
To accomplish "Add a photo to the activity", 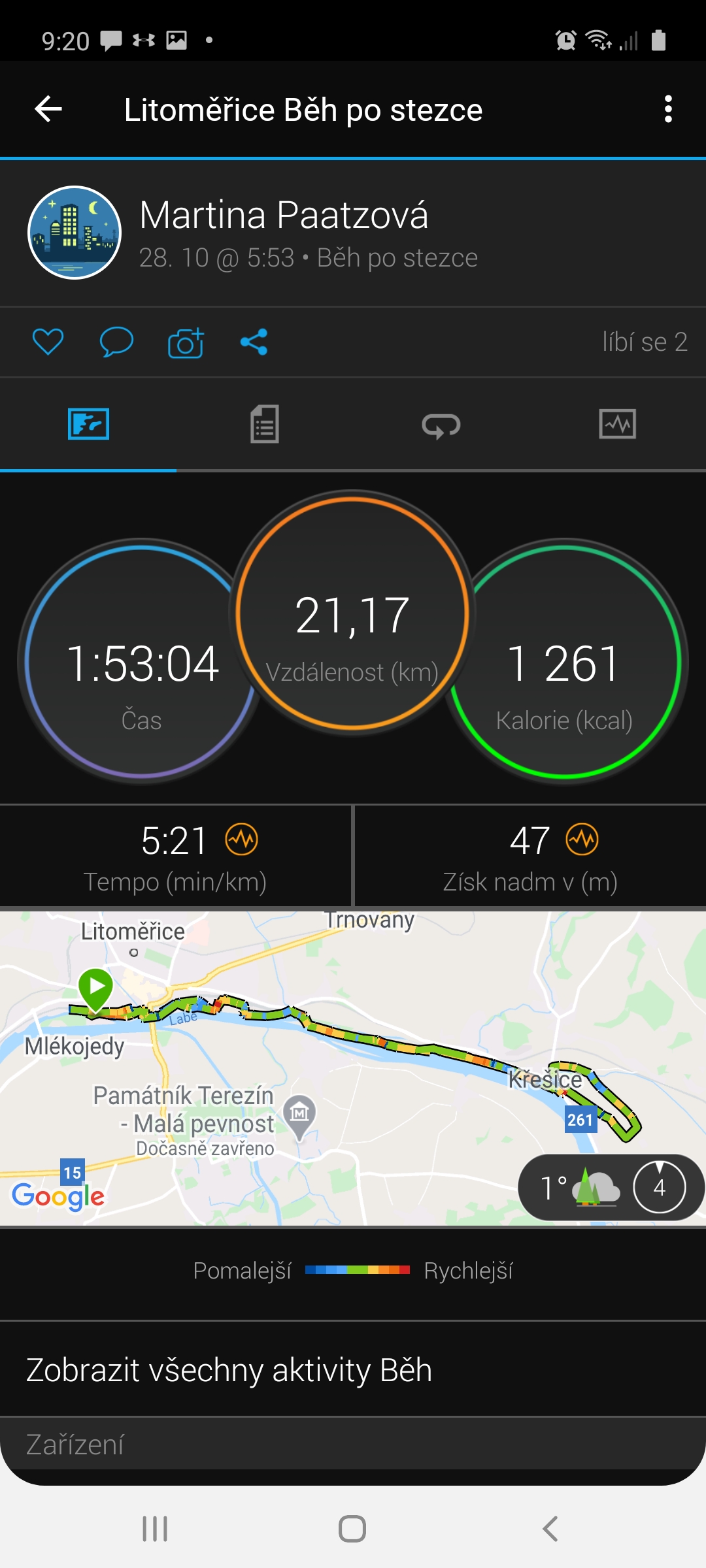I will point(186,342).
